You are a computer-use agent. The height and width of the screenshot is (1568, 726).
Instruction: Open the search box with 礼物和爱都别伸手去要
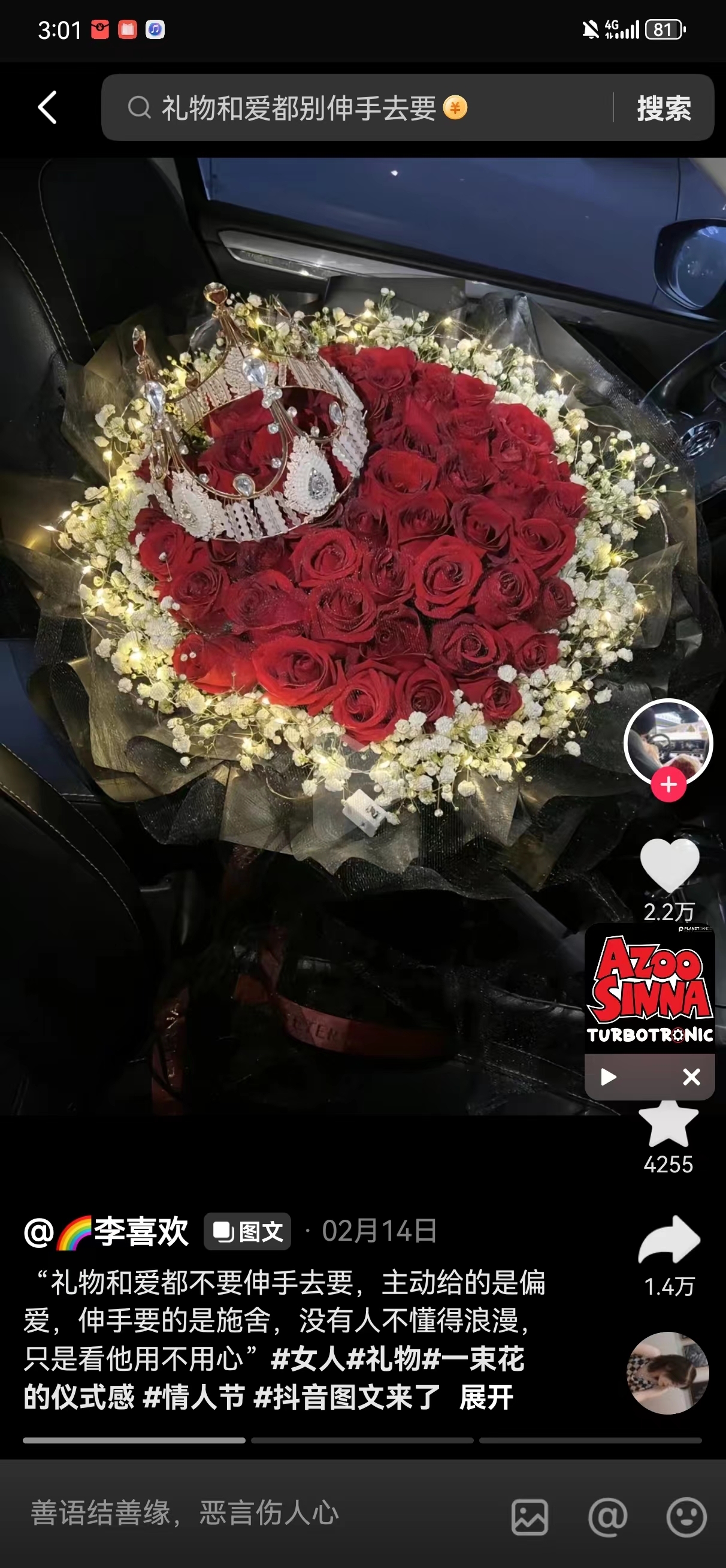[353, 108]
